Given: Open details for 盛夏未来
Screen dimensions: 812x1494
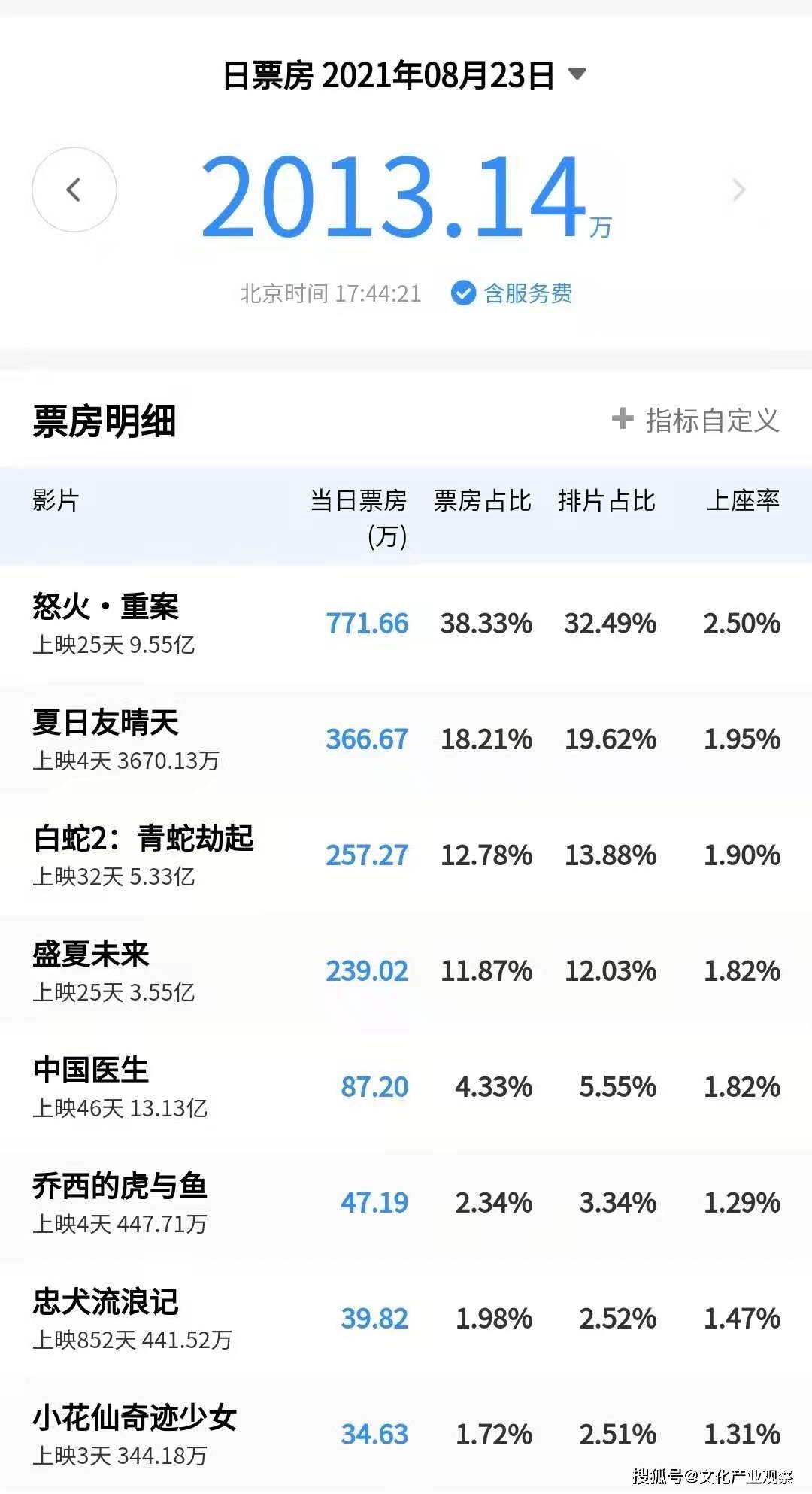Looking at the screenshot, I should [406, 971].
